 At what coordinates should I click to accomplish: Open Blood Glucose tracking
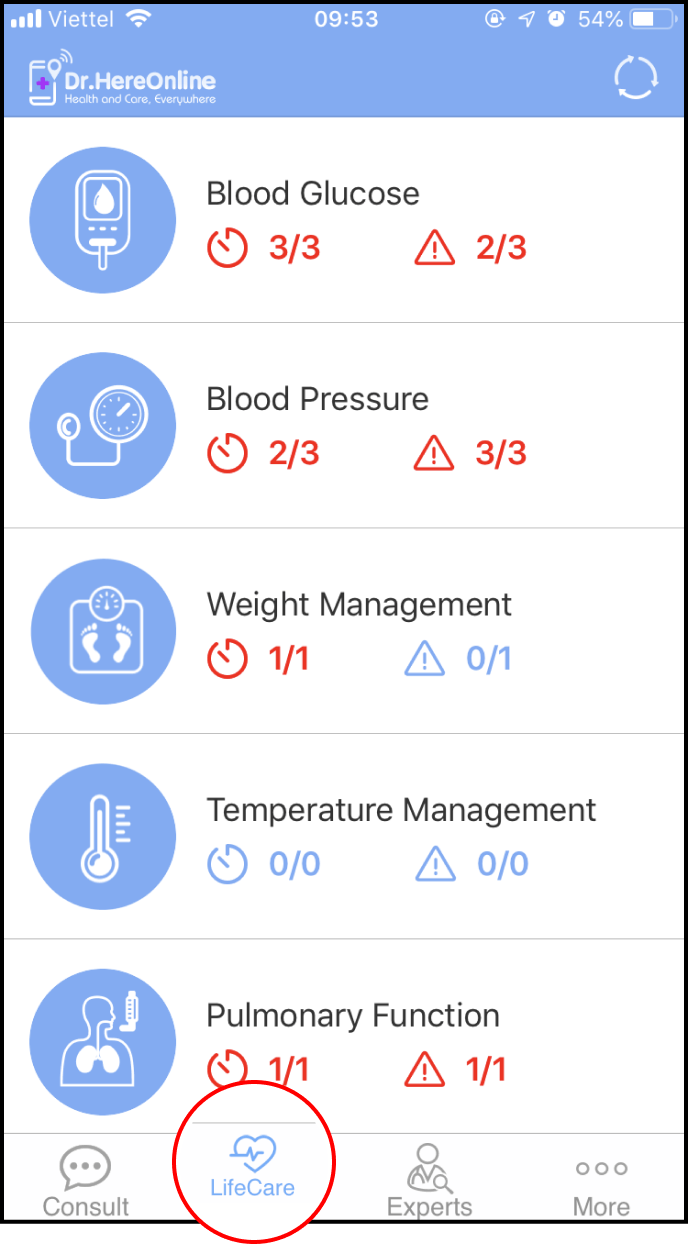coord(344,220)
